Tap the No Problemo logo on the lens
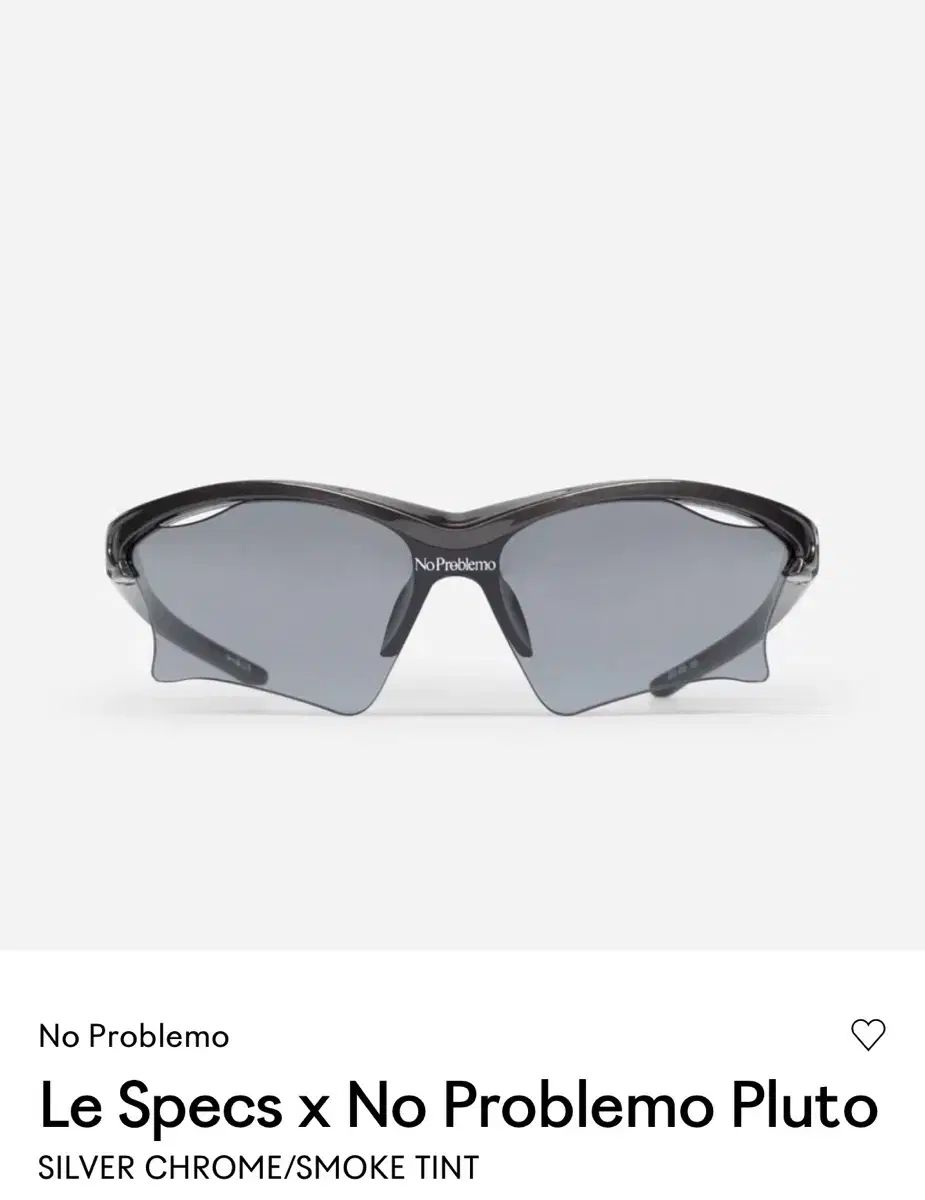The width and height of the screenshot is (925, 1200). 455,563
